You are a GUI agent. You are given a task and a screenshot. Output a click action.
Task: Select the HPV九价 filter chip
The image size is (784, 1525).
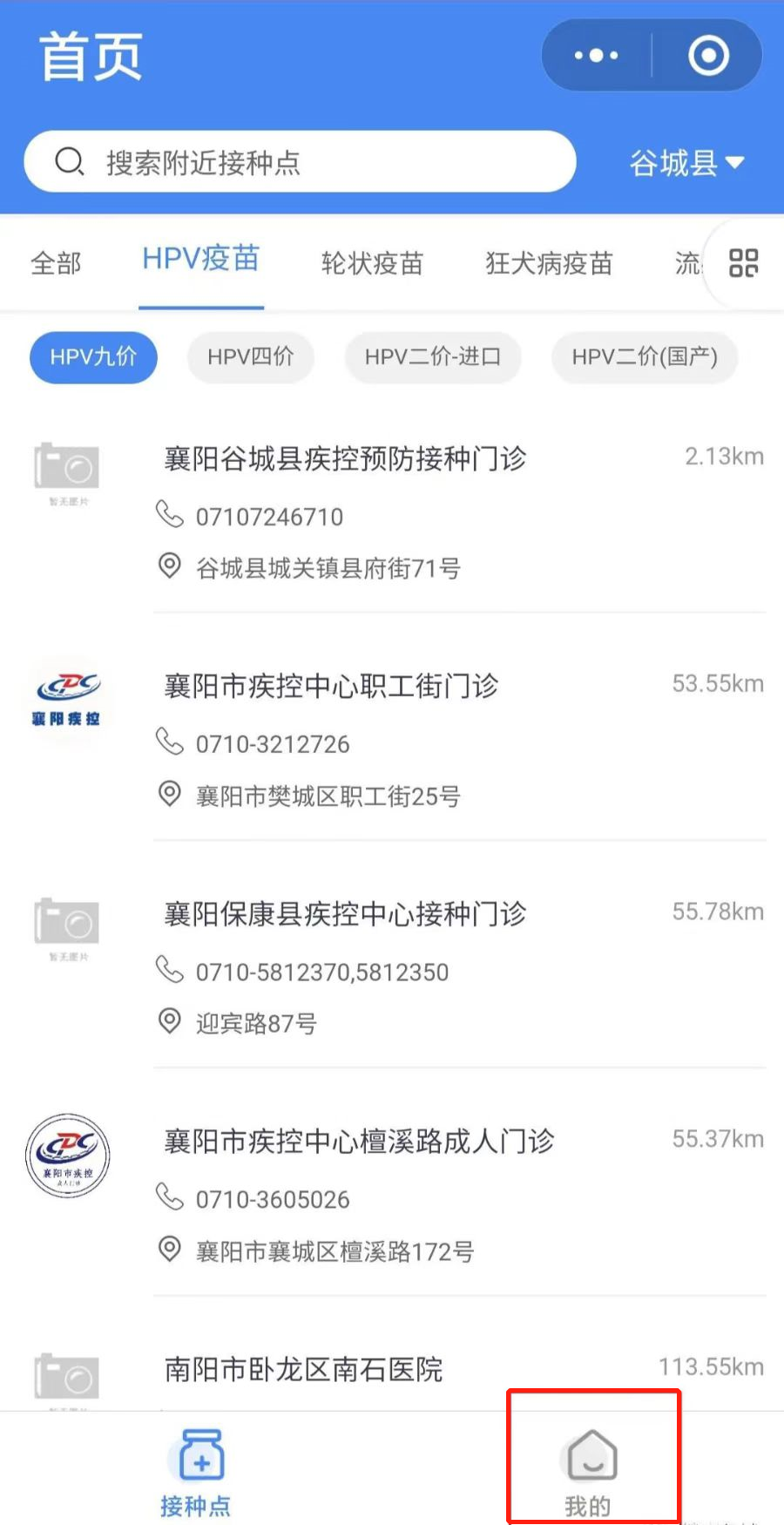(93, 357)
